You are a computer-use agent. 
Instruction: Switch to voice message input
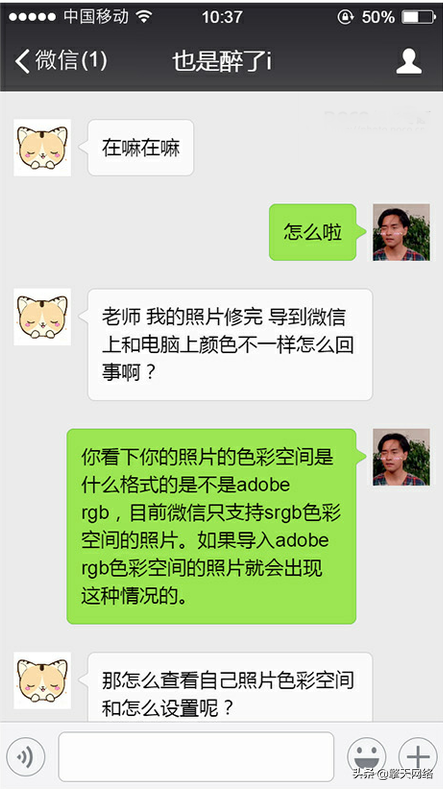[x=25, y=756]
